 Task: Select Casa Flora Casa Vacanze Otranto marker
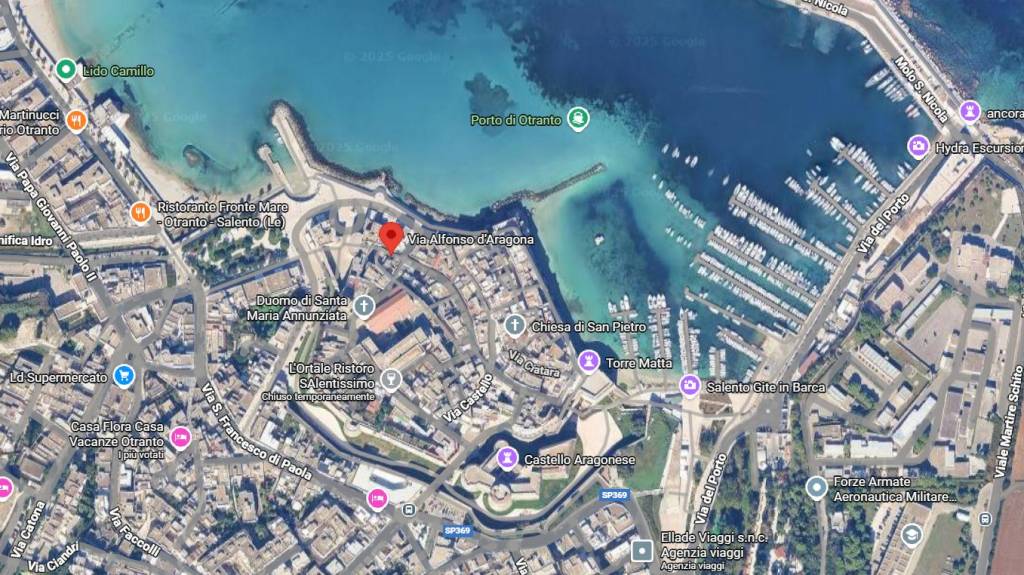[x=180, y=436]
